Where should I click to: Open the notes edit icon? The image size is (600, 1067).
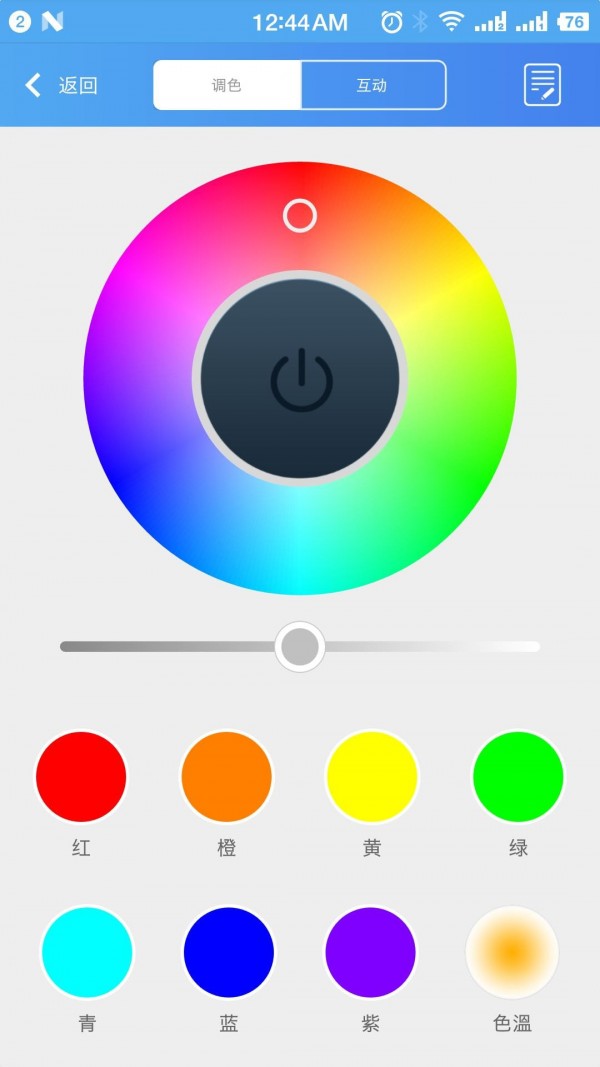(542, 85)
